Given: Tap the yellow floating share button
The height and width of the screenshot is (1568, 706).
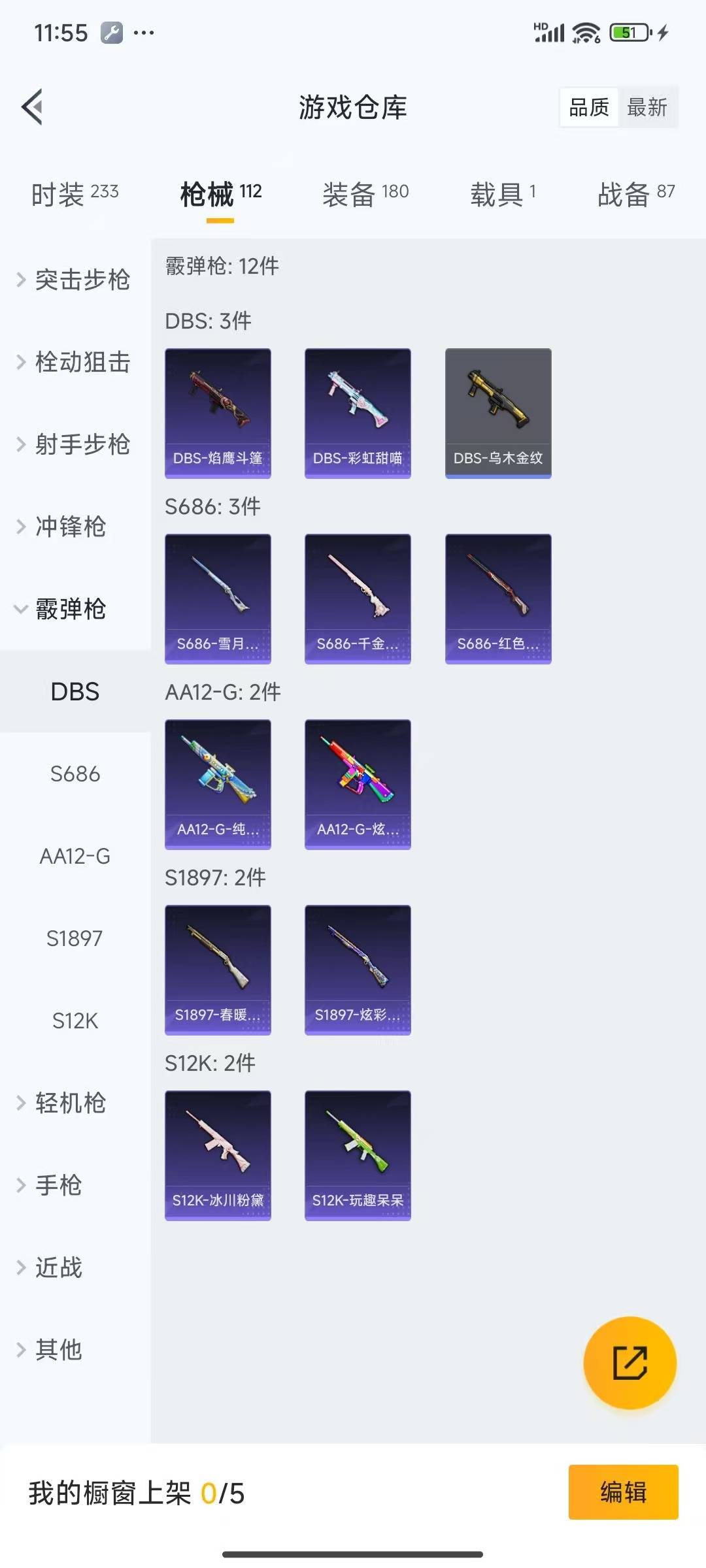Looking at the screenshot, I should point(630,1362).
